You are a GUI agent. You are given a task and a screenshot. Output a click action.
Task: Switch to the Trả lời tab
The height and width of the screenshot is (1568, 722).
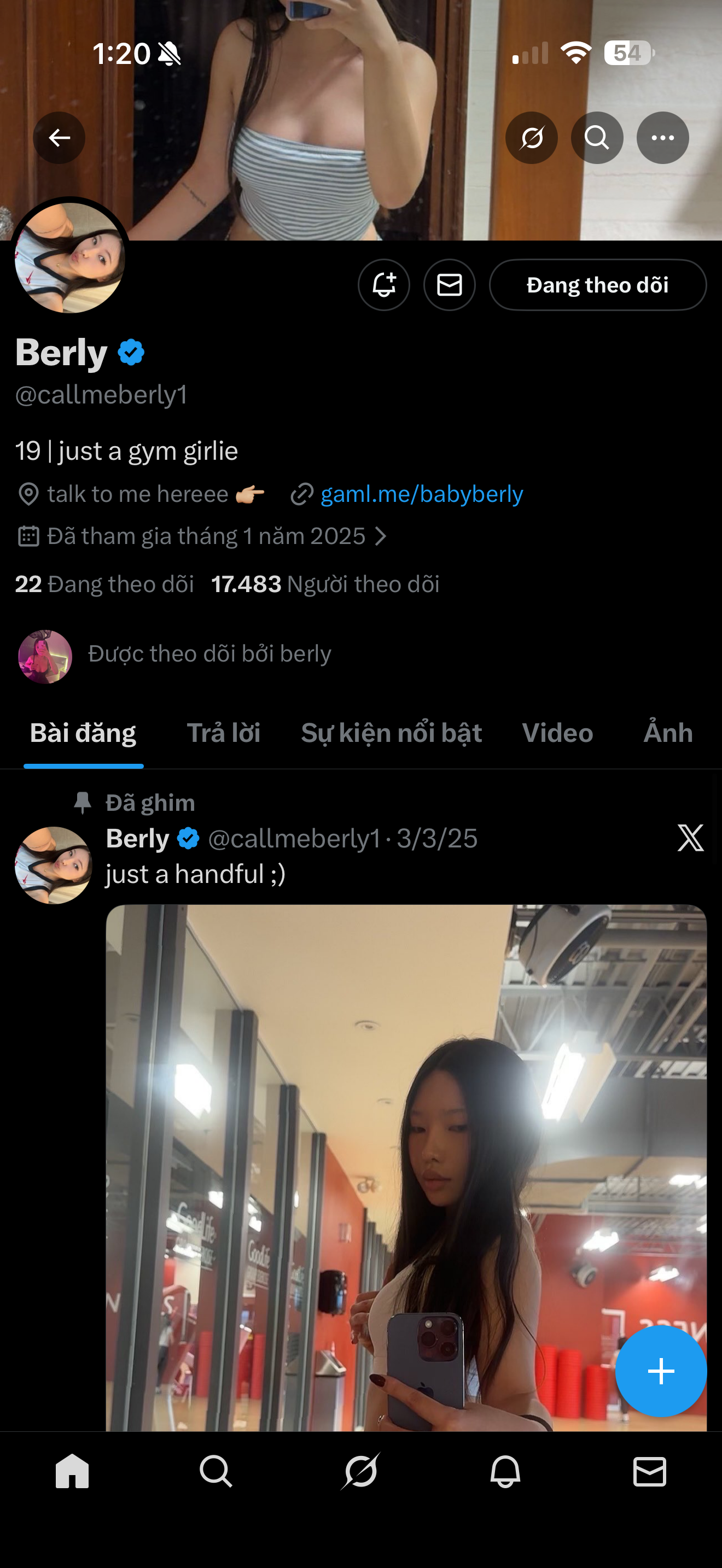coord(223,733)
